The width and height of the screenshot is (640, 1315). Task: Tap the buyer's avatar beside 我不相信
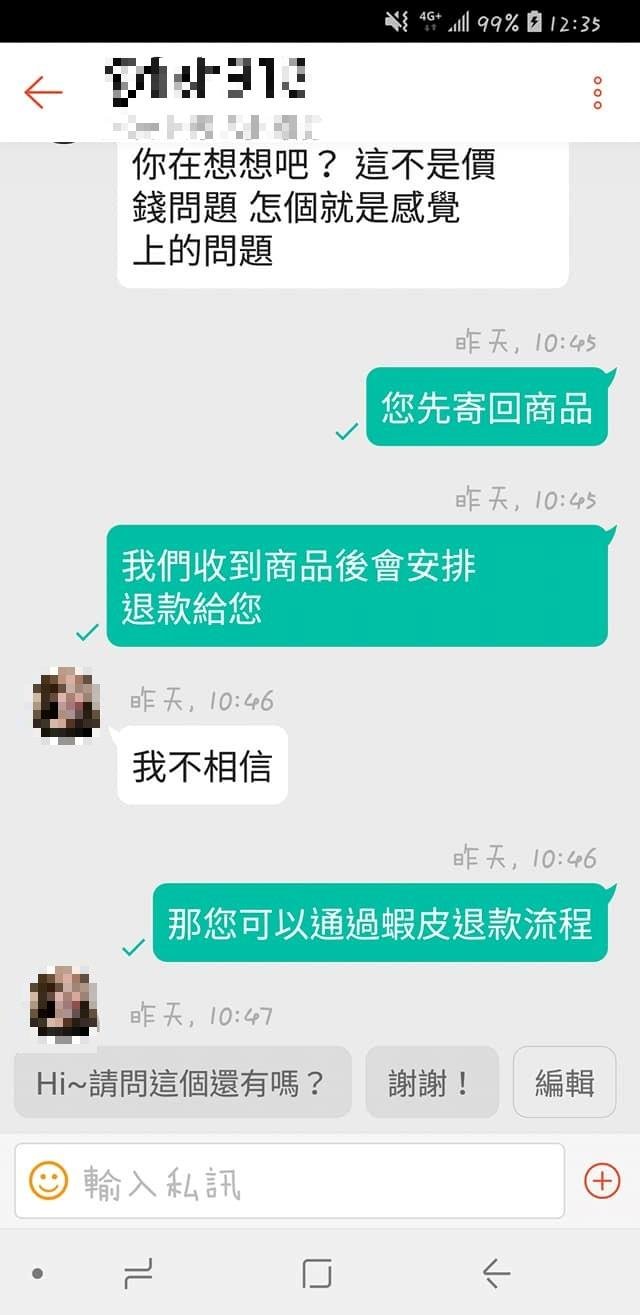66,704
